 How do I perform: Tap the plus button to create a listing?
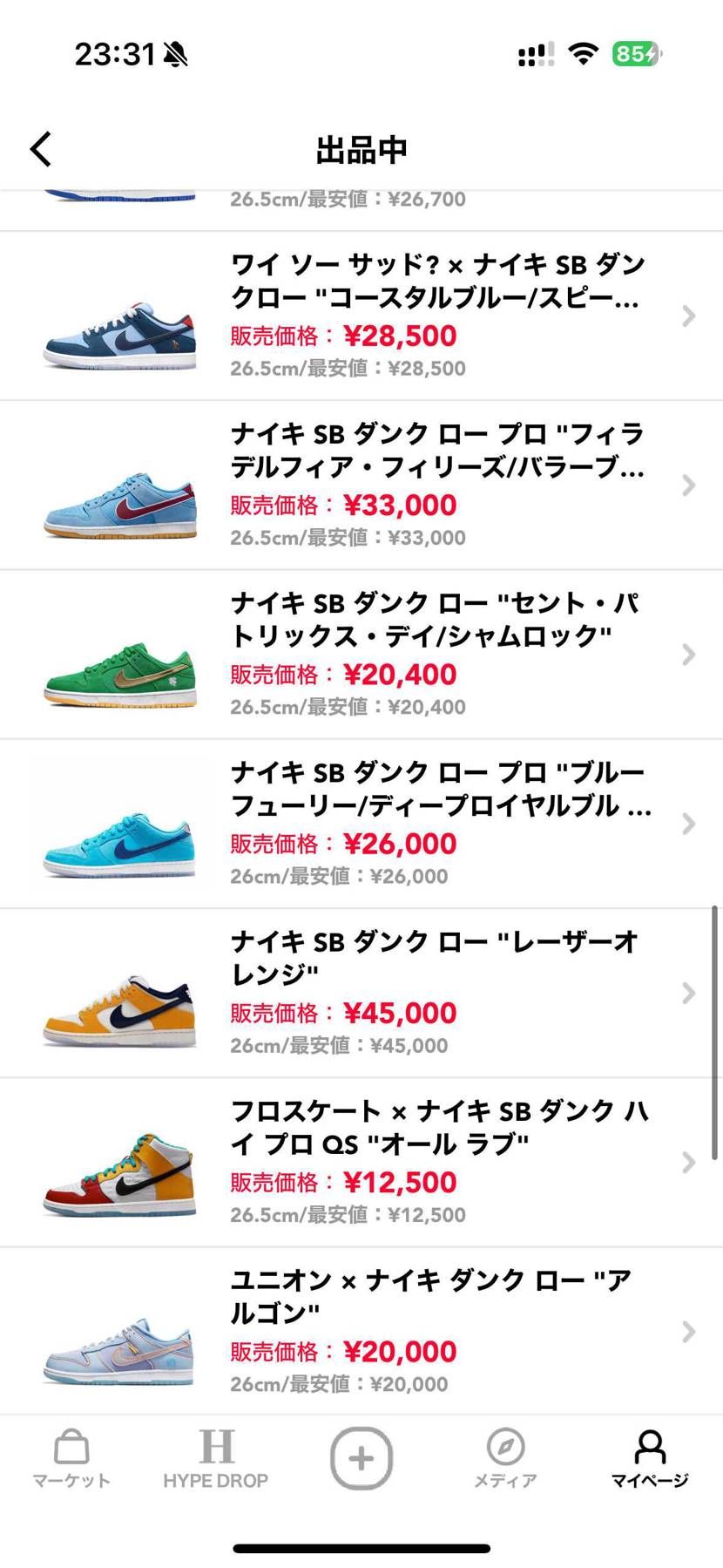[361, 1457]
